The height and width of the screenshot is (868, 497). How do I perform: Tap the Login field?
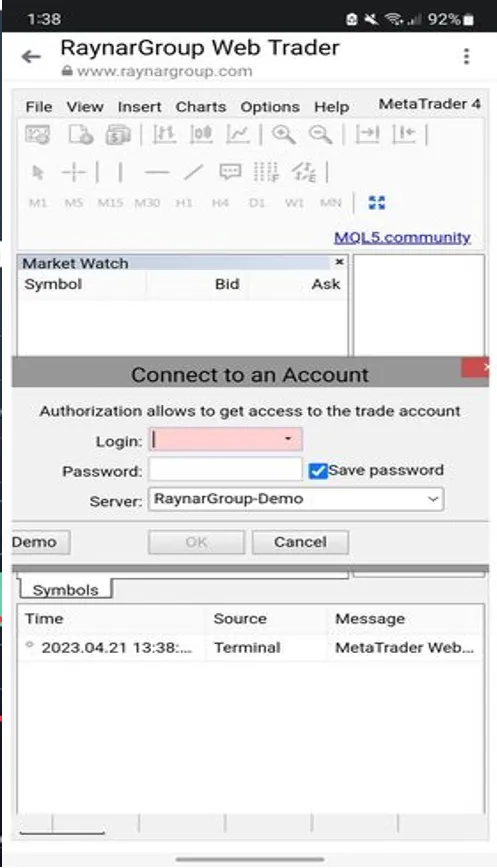pyautogui.click(x=225, y=440)
